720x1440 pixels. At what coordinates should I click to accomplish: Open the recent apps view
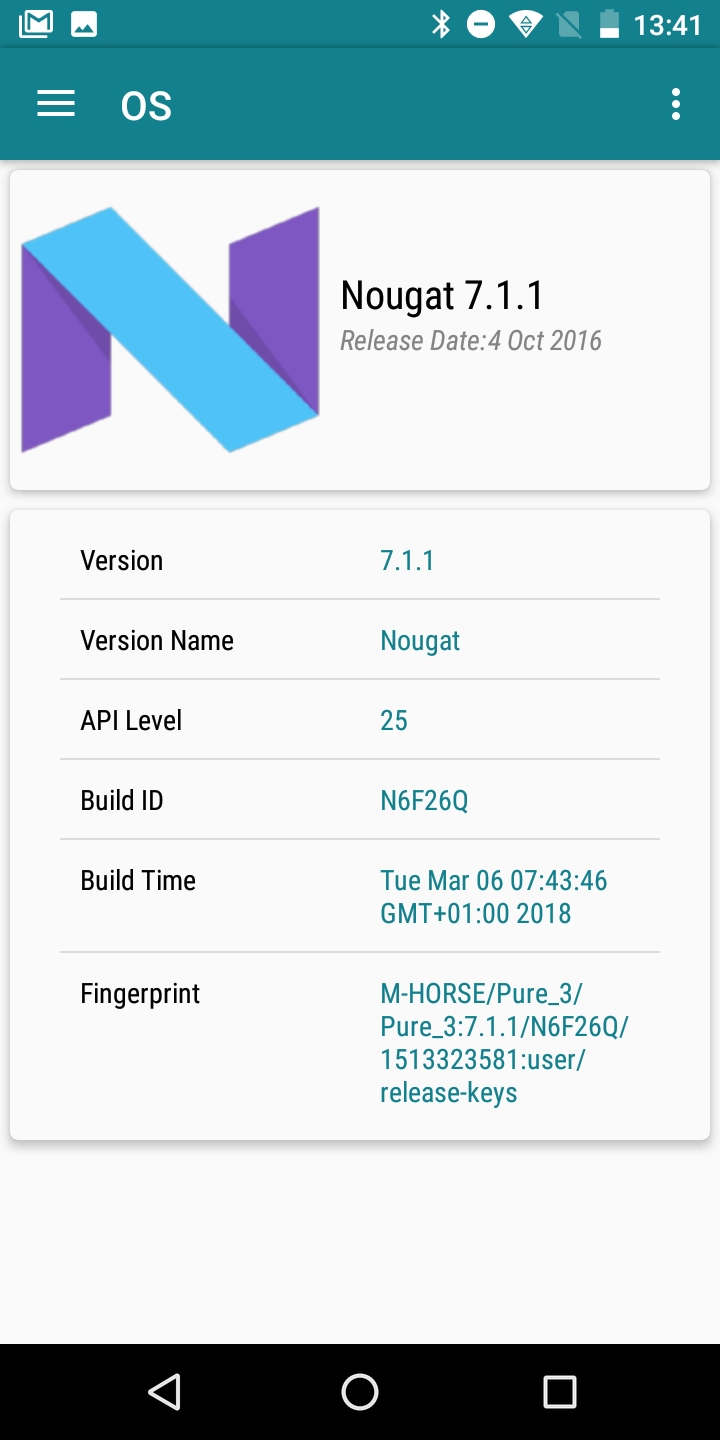tap(559, 1391)
